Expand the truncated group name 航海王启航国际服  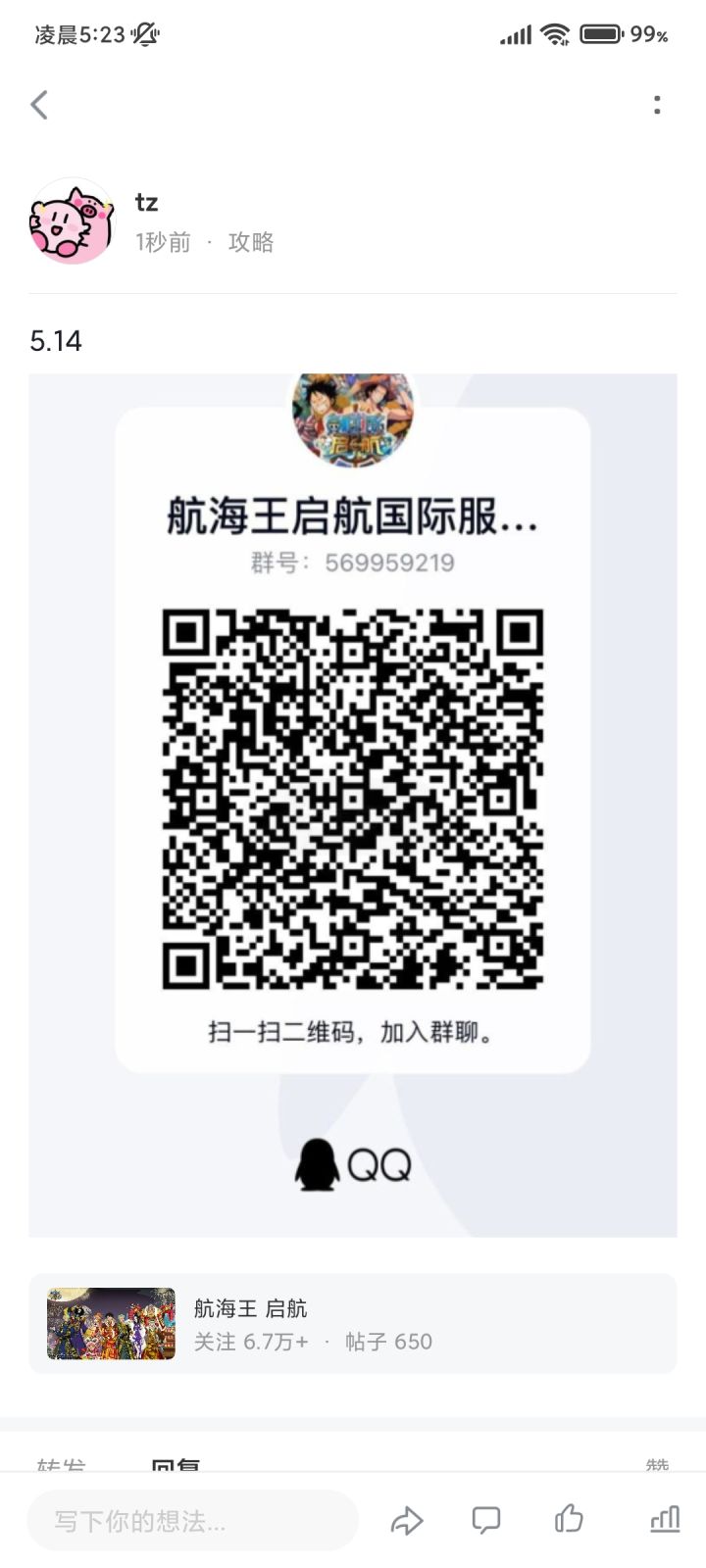click(x=351, y=517)
